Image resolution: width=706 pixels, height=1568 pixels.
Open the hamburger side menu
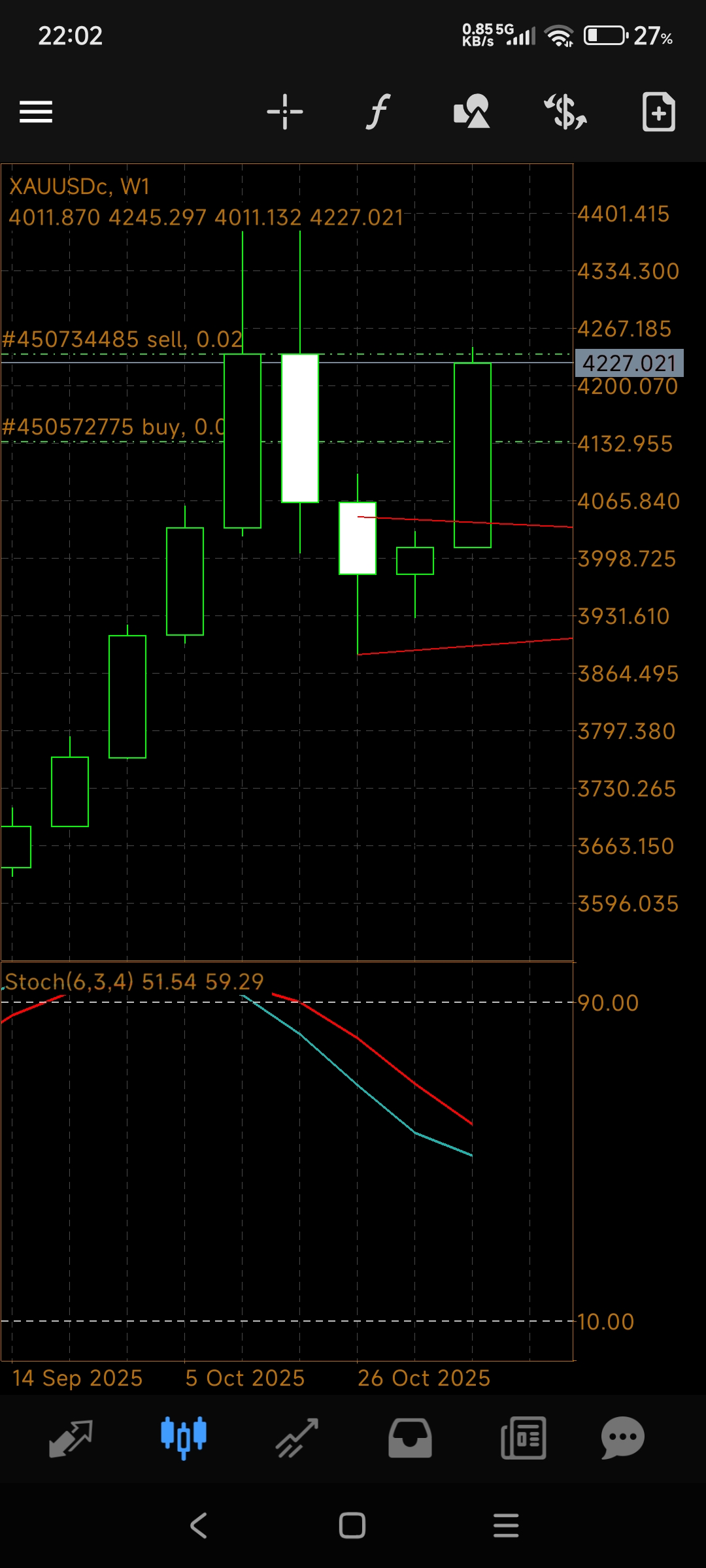point(36,112)
